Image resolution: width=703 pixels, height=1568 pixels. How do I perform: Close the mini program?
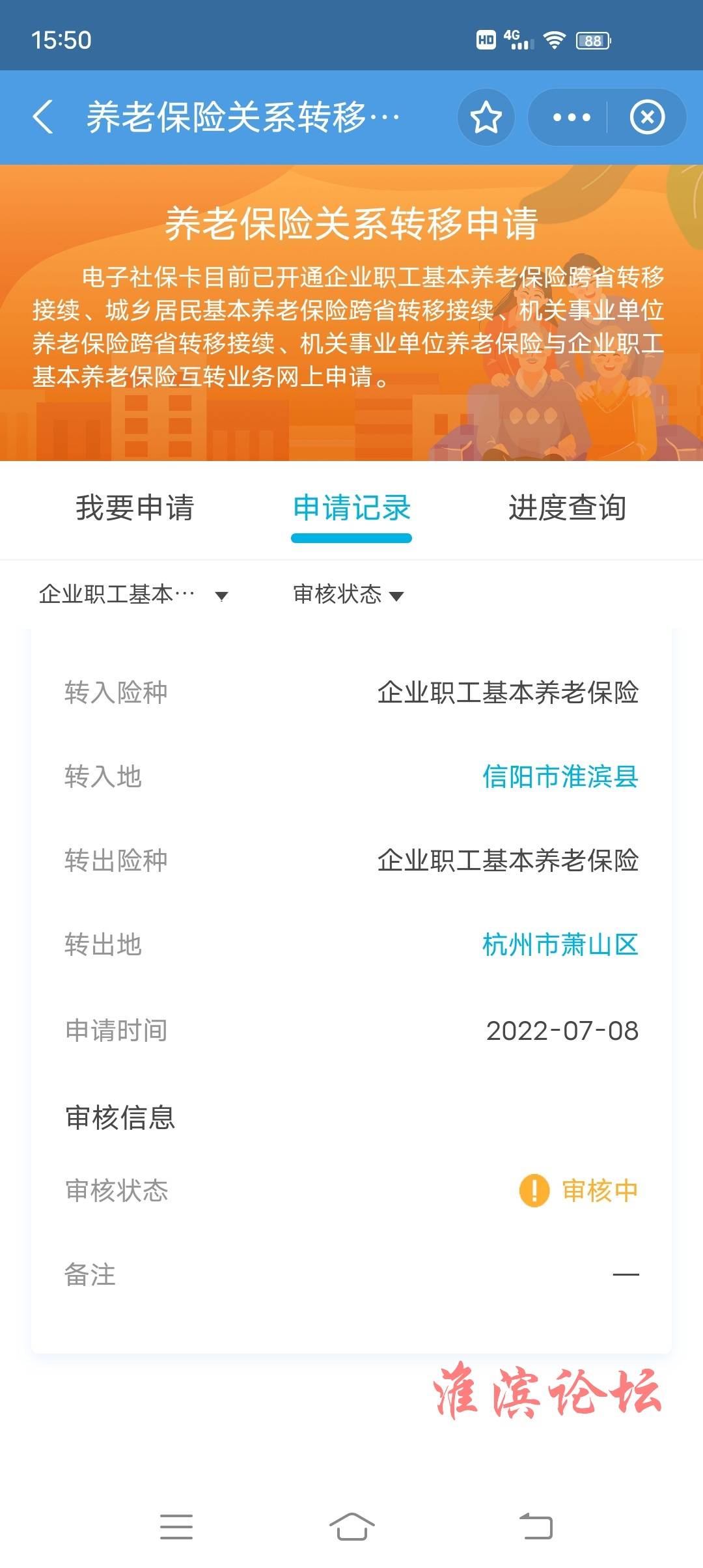pyautogui.click(x=647, y=117)
